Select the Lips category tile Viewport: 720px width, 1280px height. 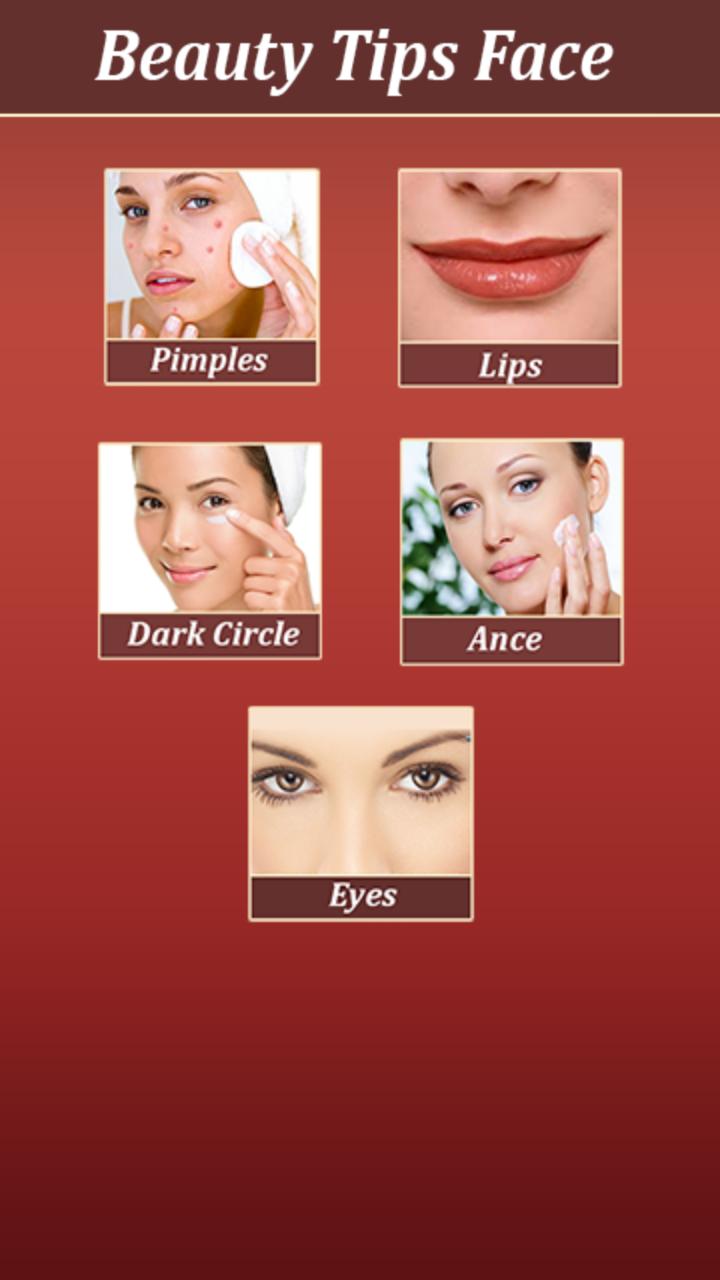click(509, 277)
